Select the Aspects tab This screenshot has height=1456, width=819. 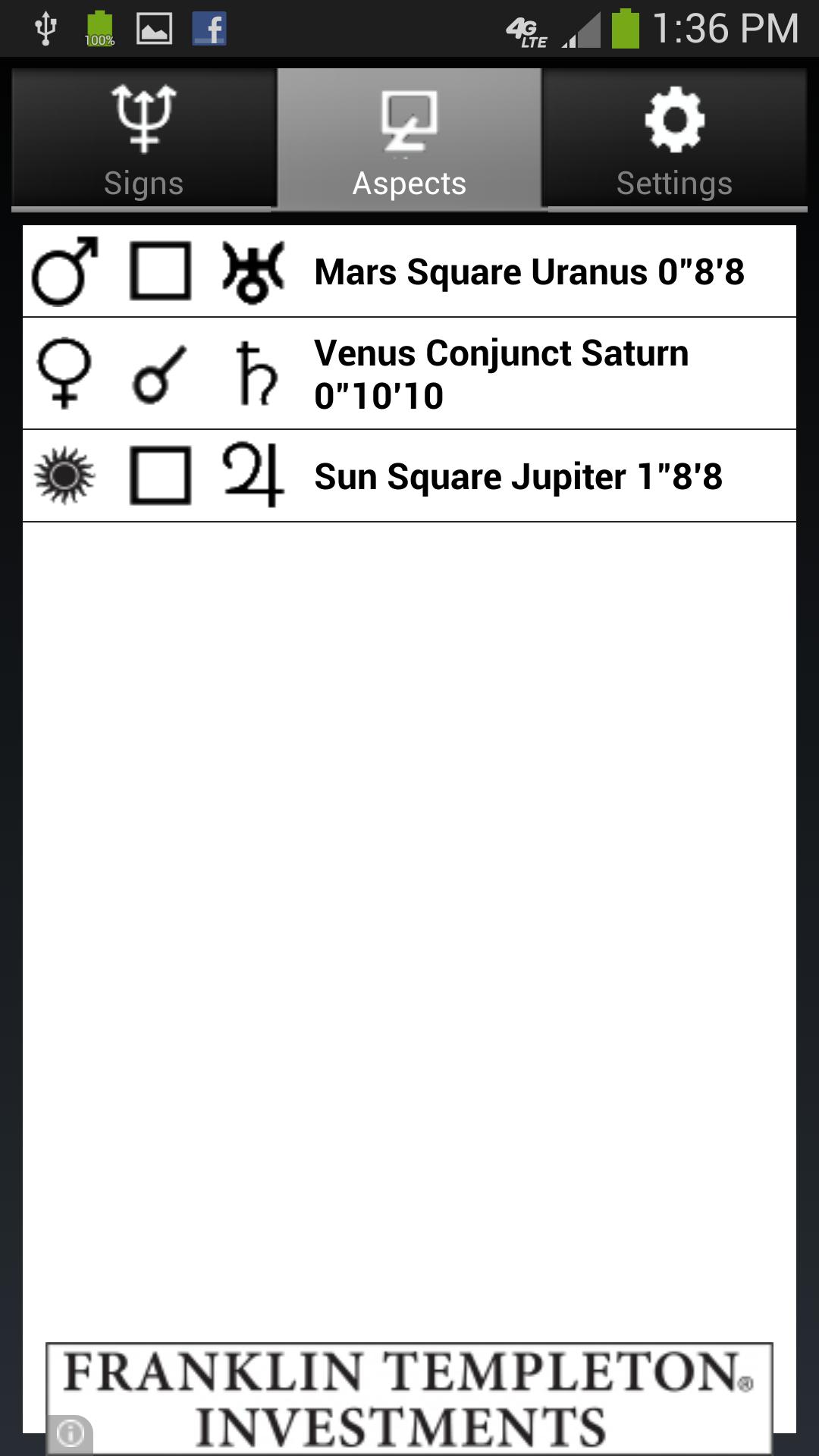[409, 140]
